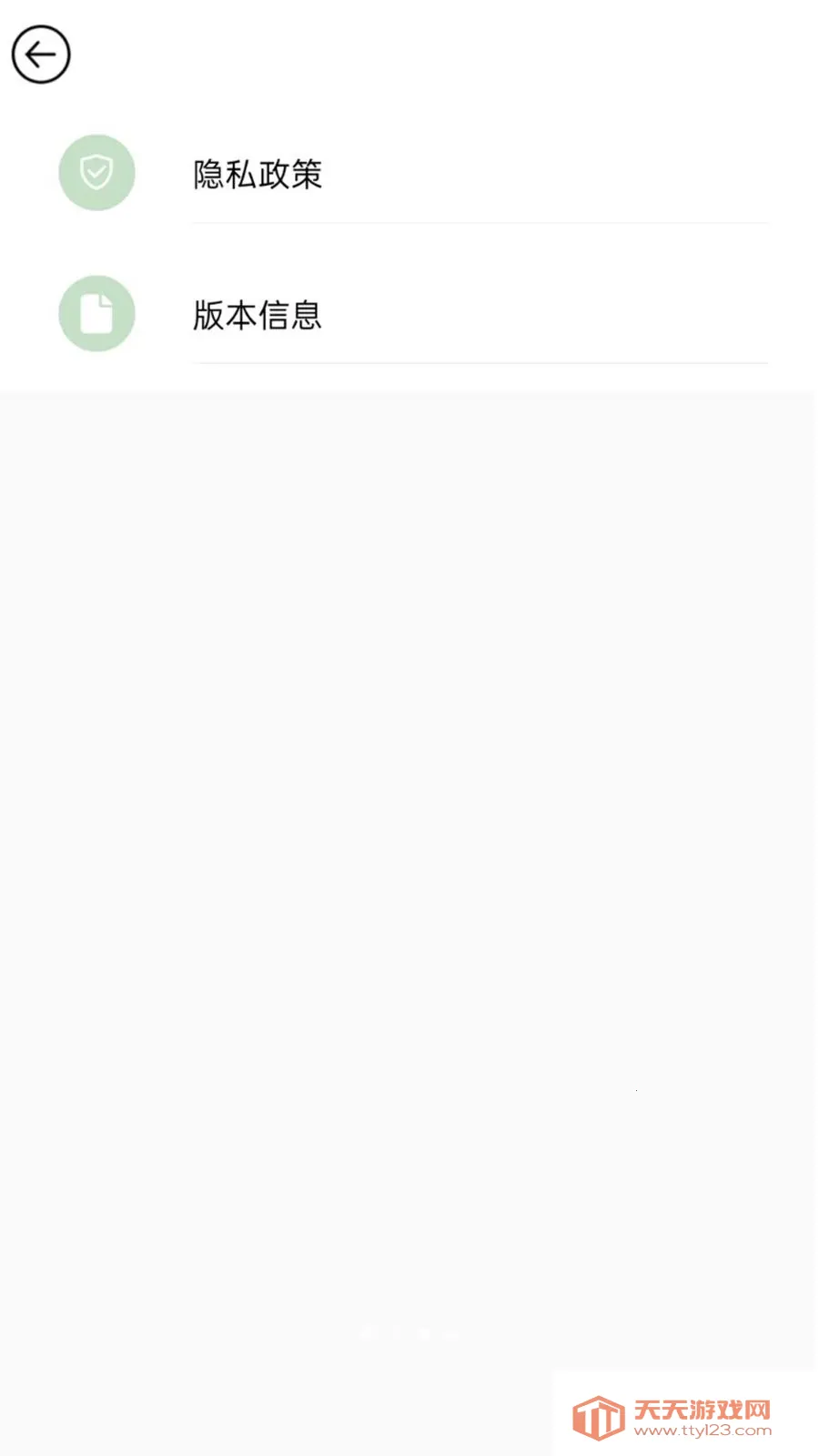This screenshot has width=819, height=1456.
Task: Select the circular back button at top left
Action: (x=40, y=54)
